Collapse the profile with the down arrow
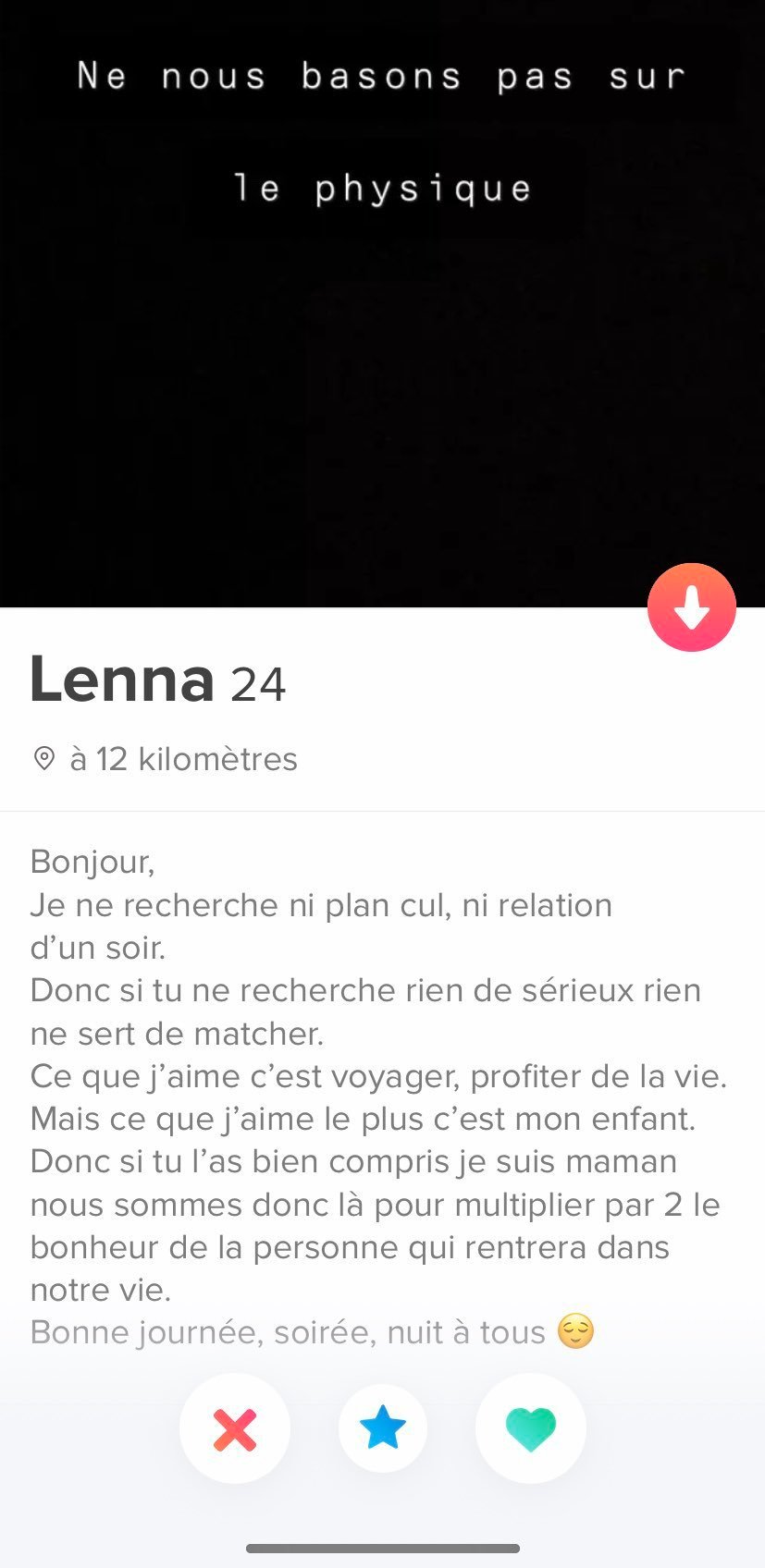The image size is (765, 1568). pos(691,607)
